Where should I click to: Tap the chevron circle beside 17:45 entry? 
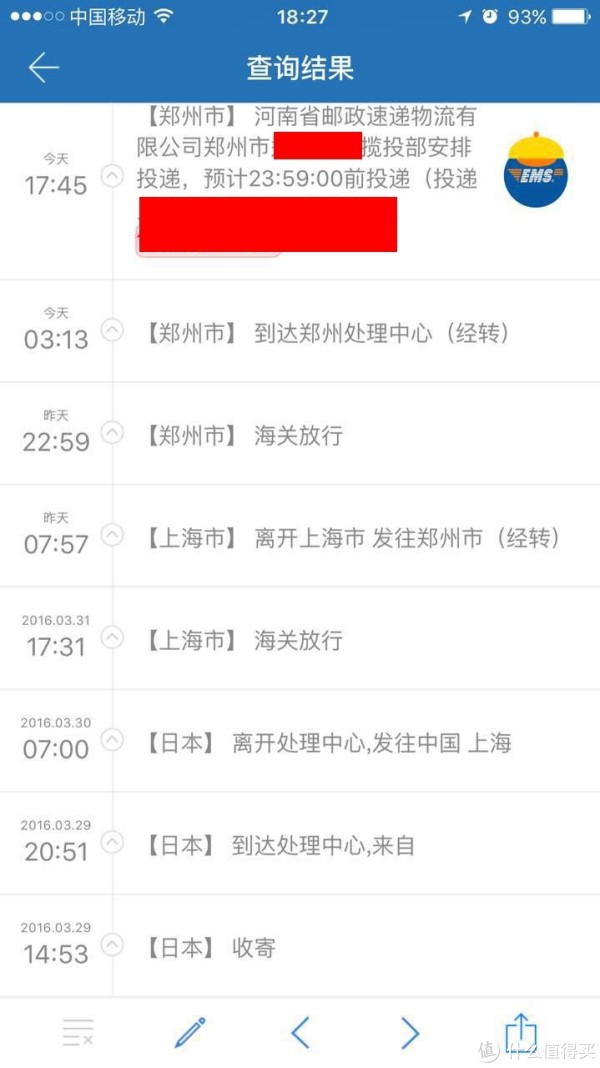(x=112, y=176)
